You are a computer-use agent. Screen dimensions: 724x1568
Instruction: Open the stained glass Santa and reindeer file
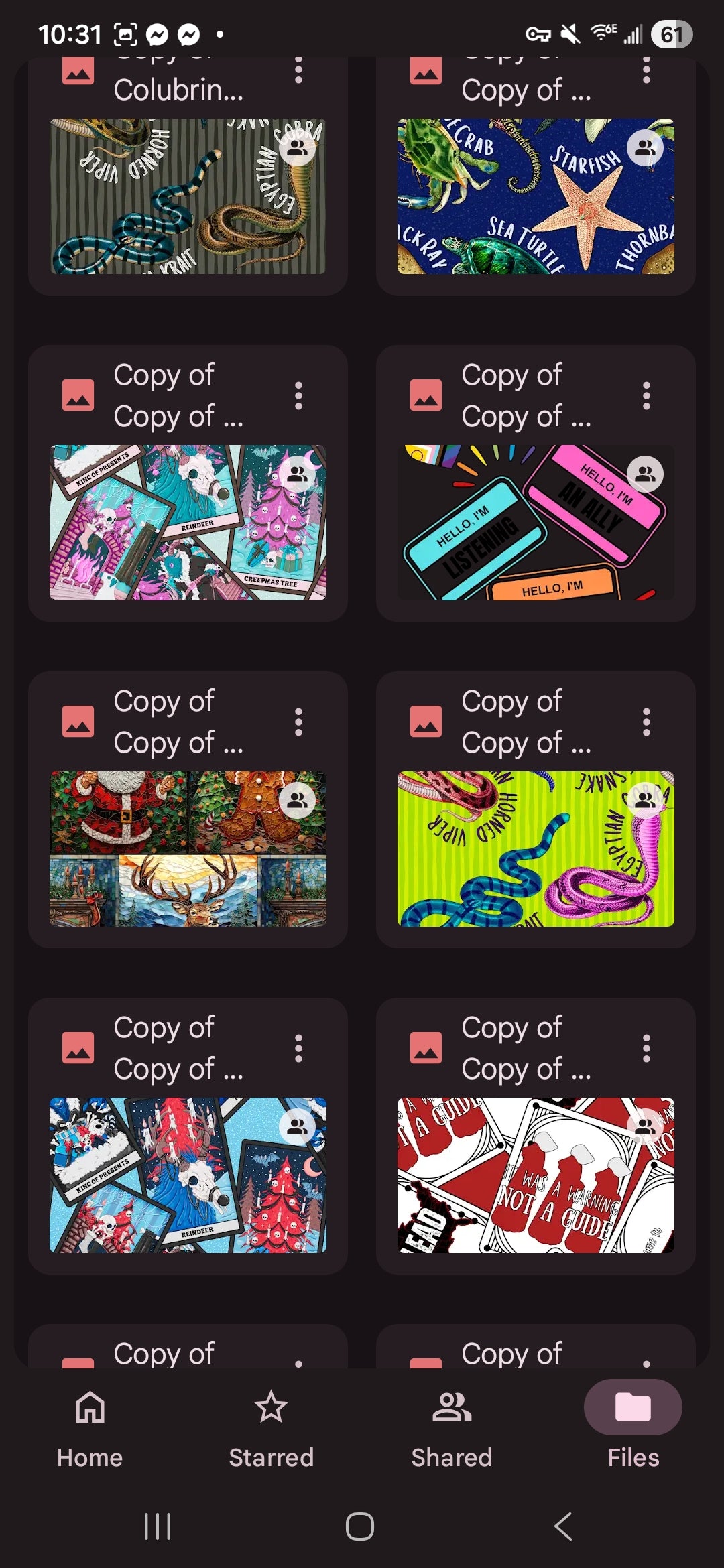click(x=188, y=848)
